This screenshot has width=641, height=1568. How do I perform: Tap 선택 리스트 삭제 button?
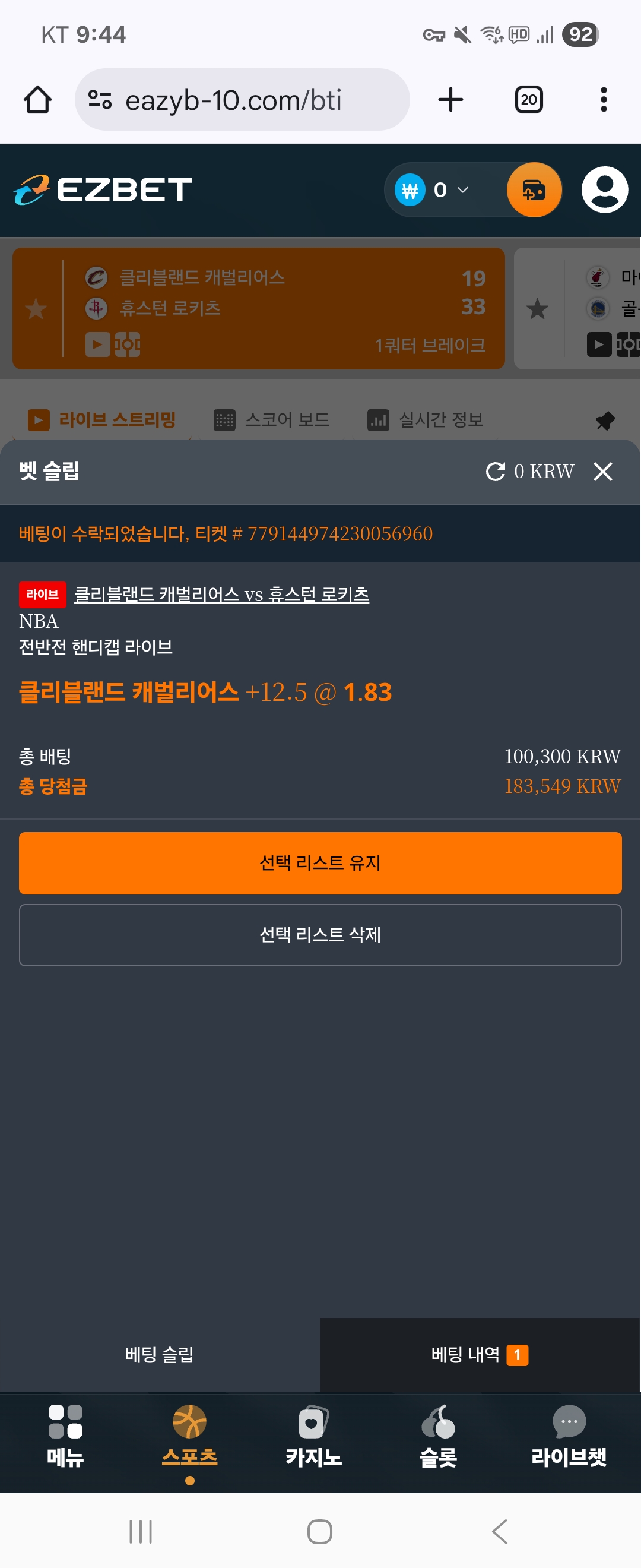click(320, 934)
